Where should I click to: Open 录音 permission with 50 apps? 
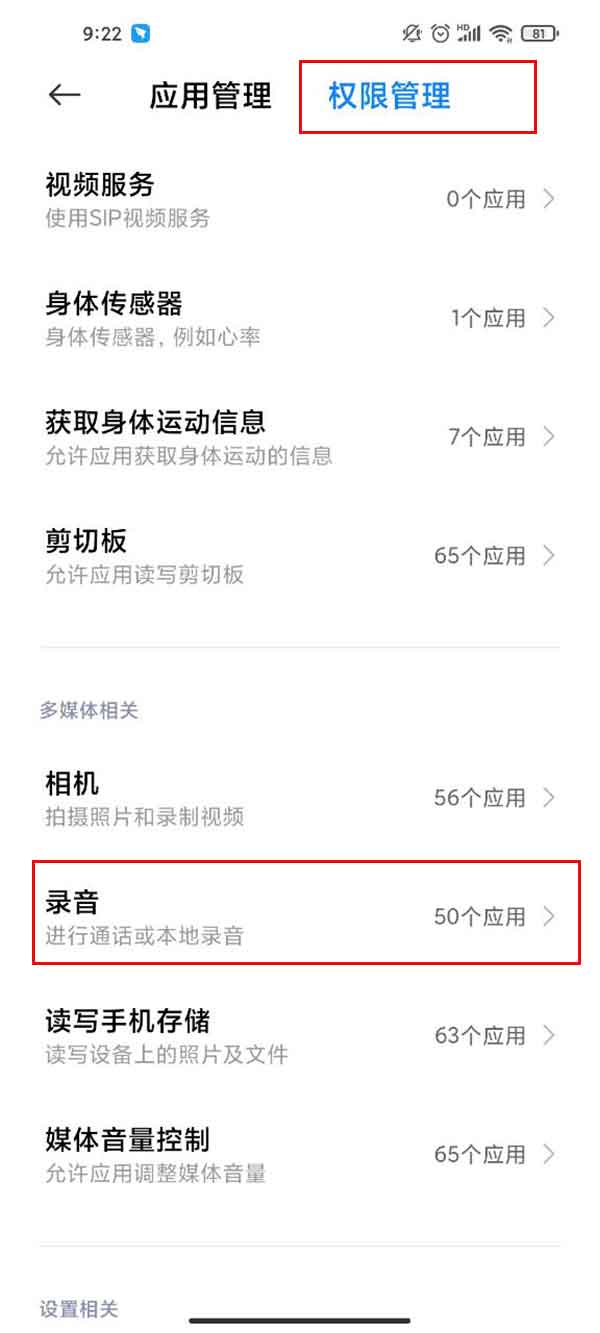[300, 916]
